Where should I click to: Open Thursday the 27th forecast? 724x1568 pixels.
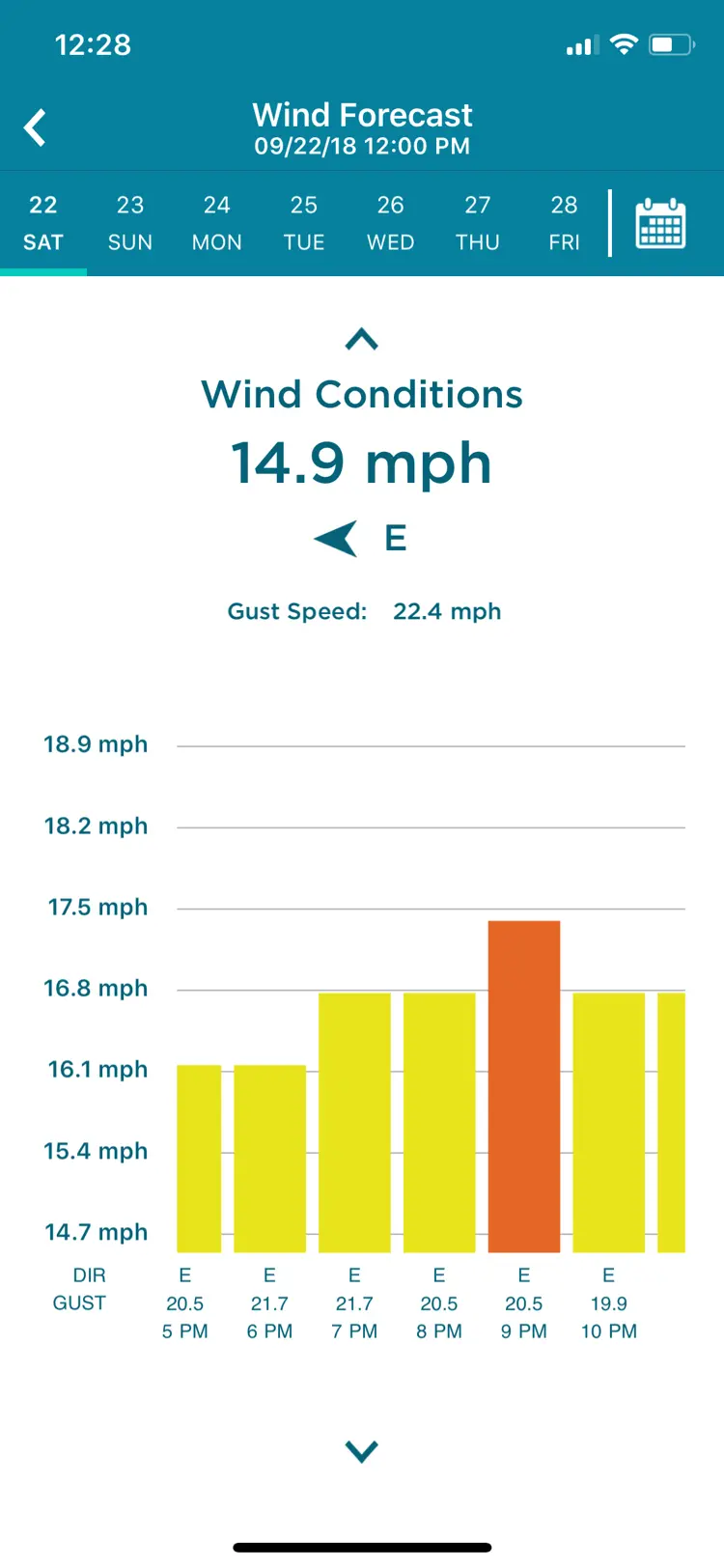[x=478, y=223]
